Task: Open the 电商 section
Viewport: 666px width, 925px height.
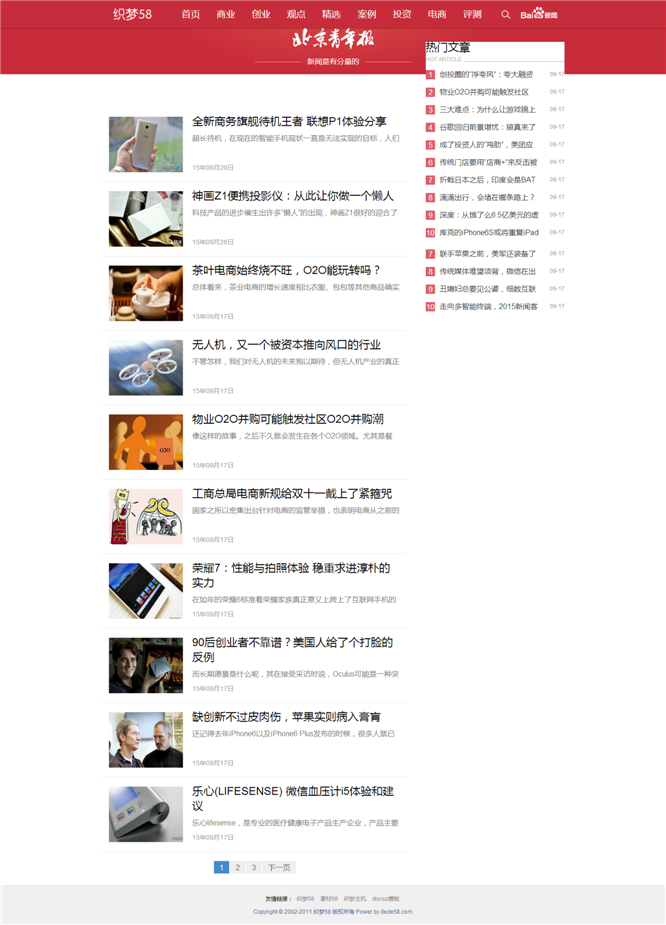Action: pos(437,14)
